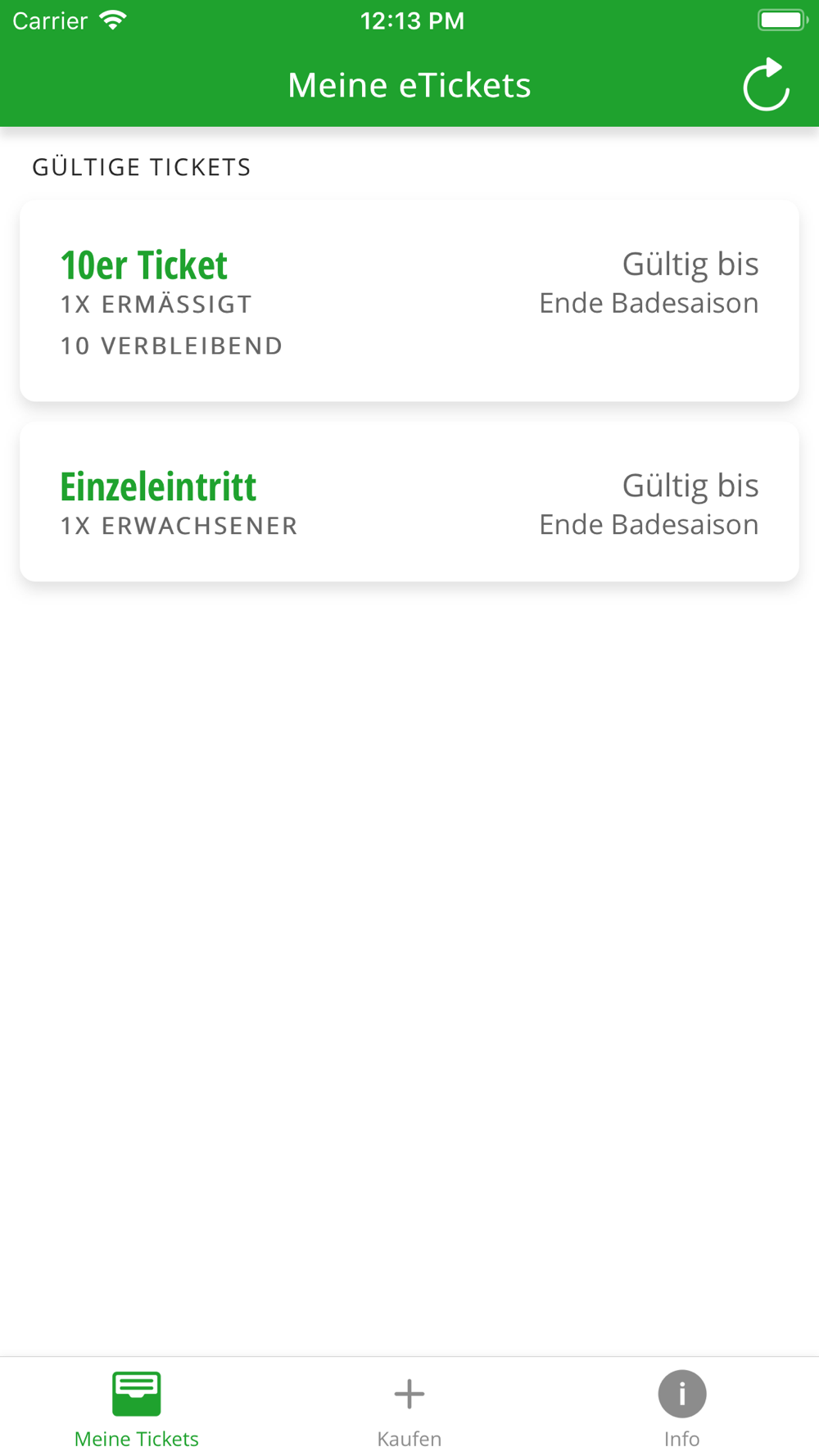Viewport: 819px width, 1456px height.
Task: Open the 10er Ticket card
Action: pyautogui.click(x=409, y=301)
